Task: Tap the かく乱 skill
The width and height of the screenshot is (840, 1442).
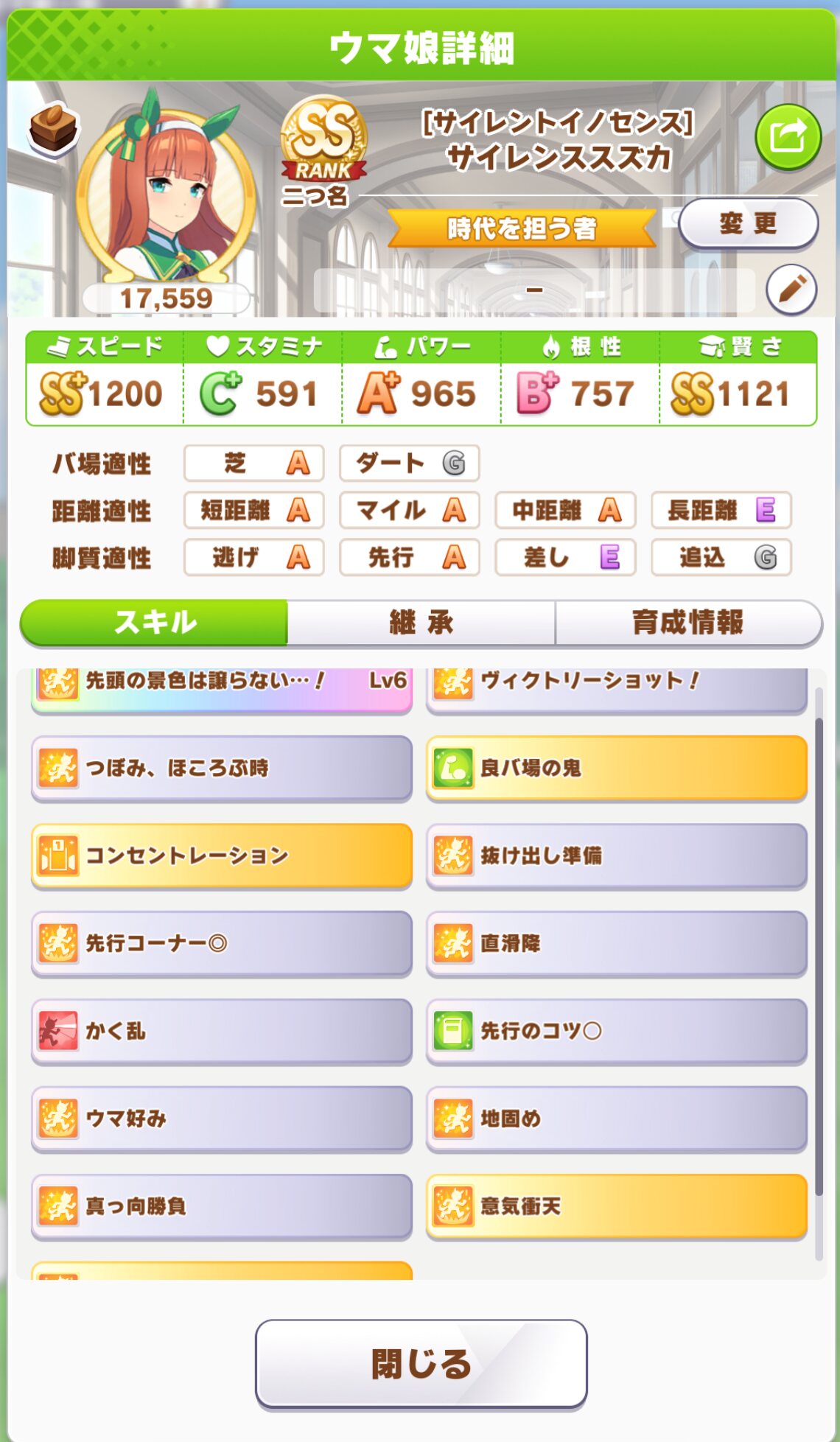Action: pos(221,1031)
